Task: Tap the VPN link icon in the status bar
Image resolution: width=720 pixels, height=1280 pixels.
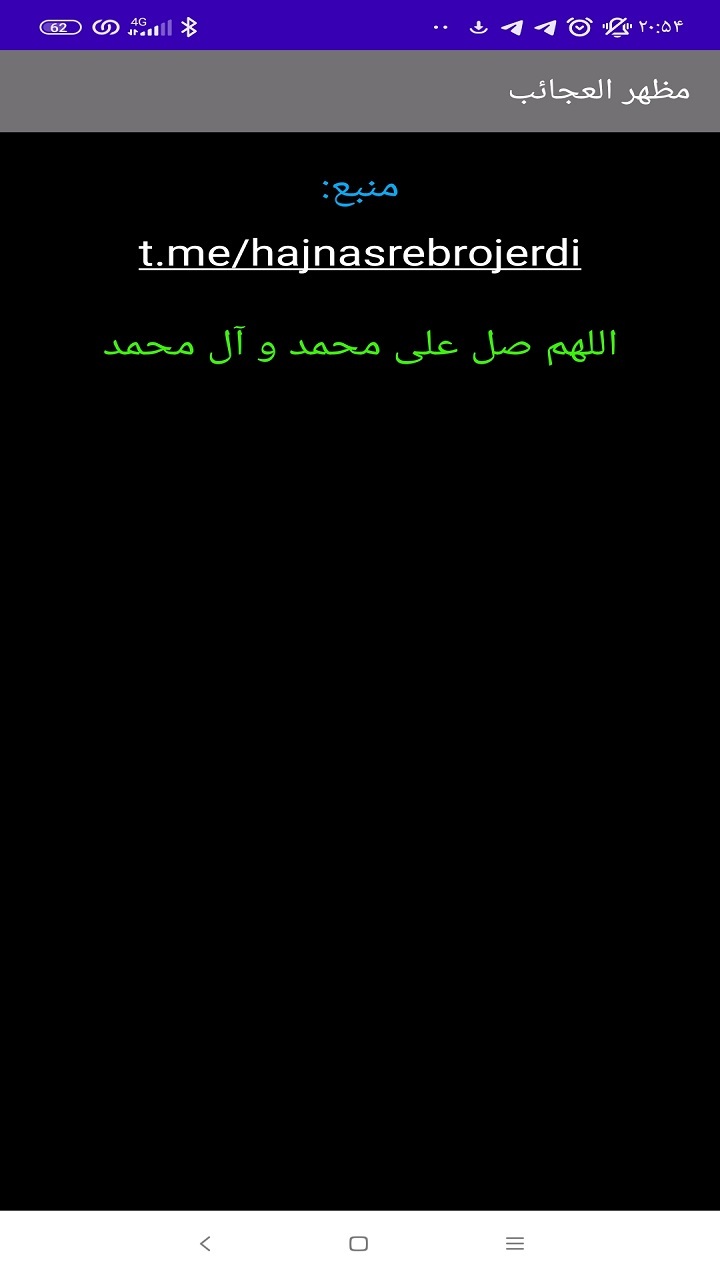Action: click(107, 26)
